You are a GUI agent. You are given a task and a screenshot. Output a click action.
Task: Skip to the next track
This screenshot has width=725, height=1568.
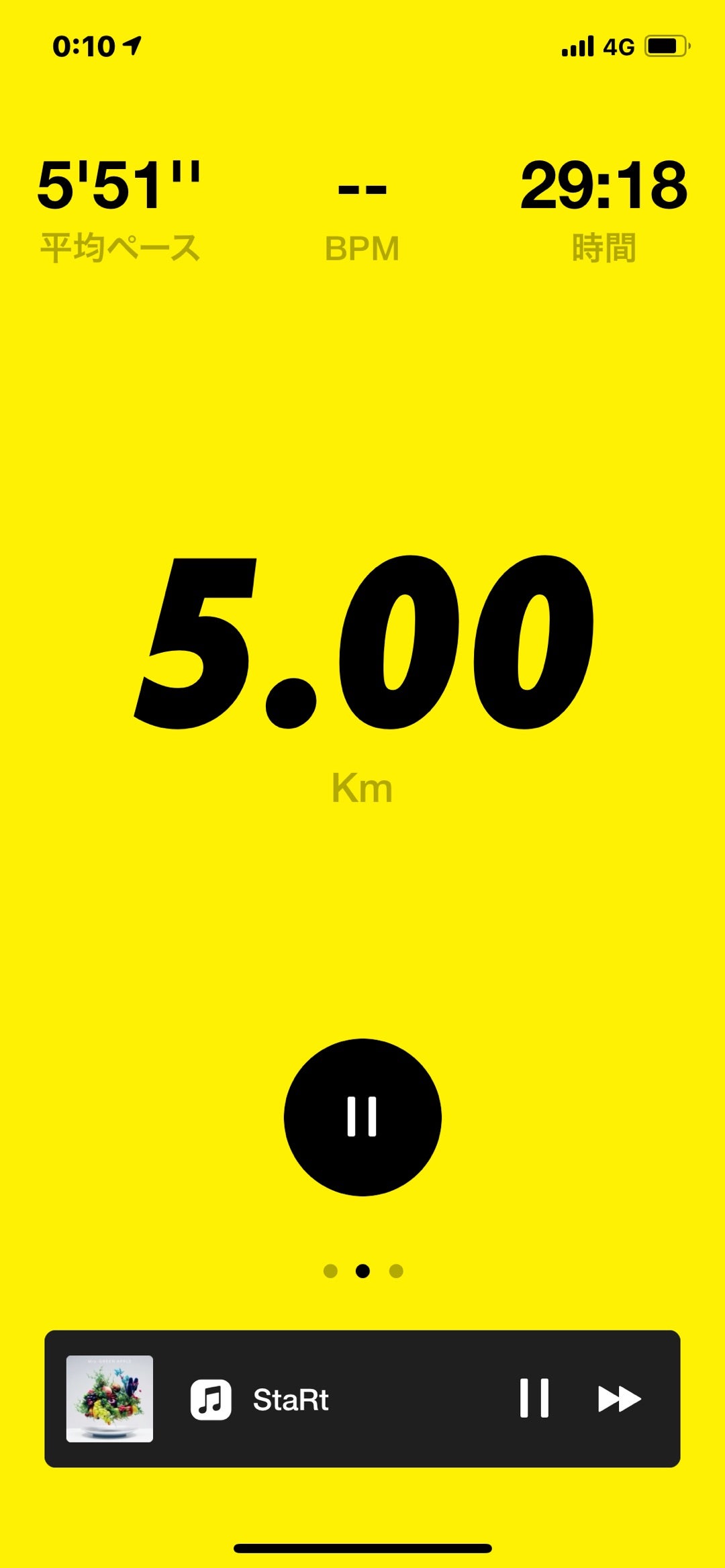click(619, 1398)
